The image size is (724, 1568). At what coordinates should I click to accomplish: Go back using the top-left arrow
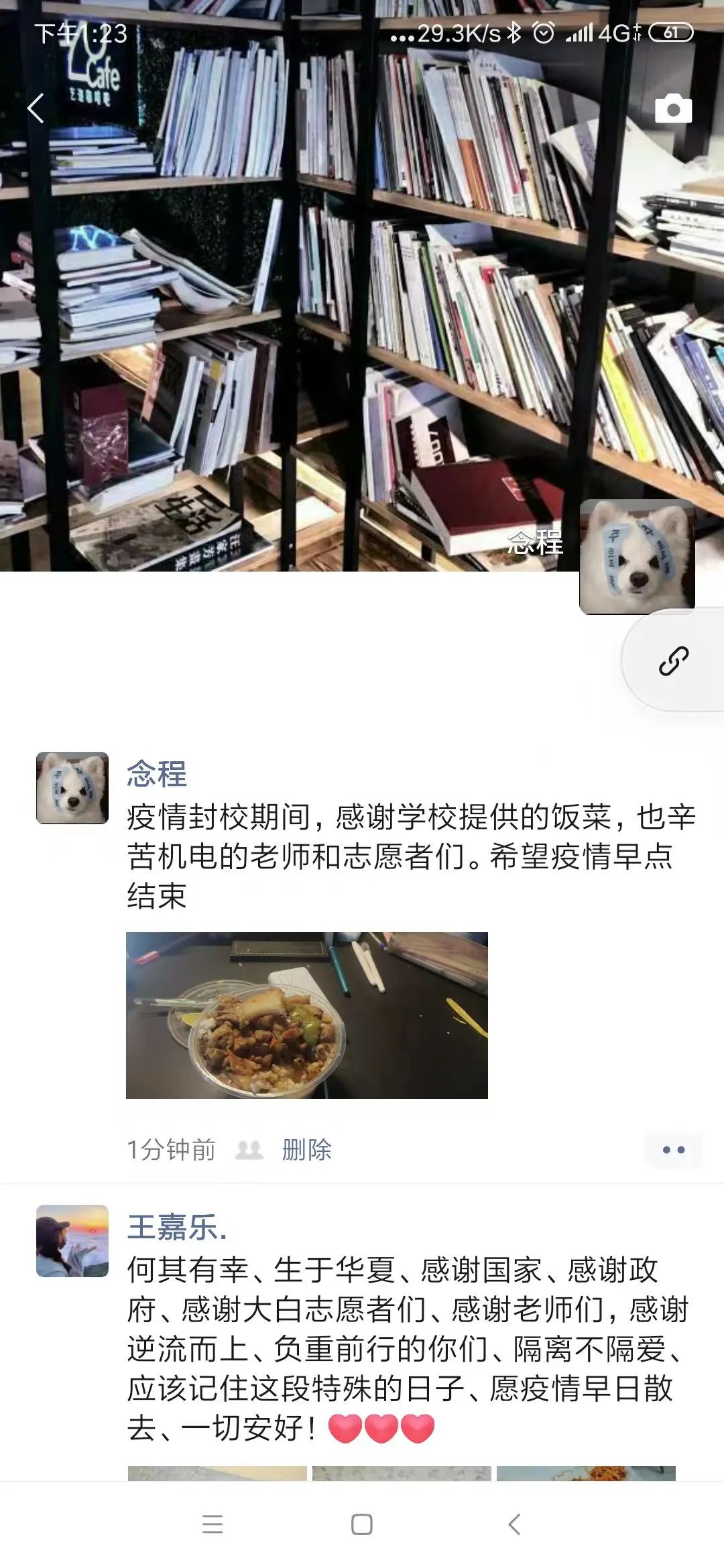click(x=36, y=109)
